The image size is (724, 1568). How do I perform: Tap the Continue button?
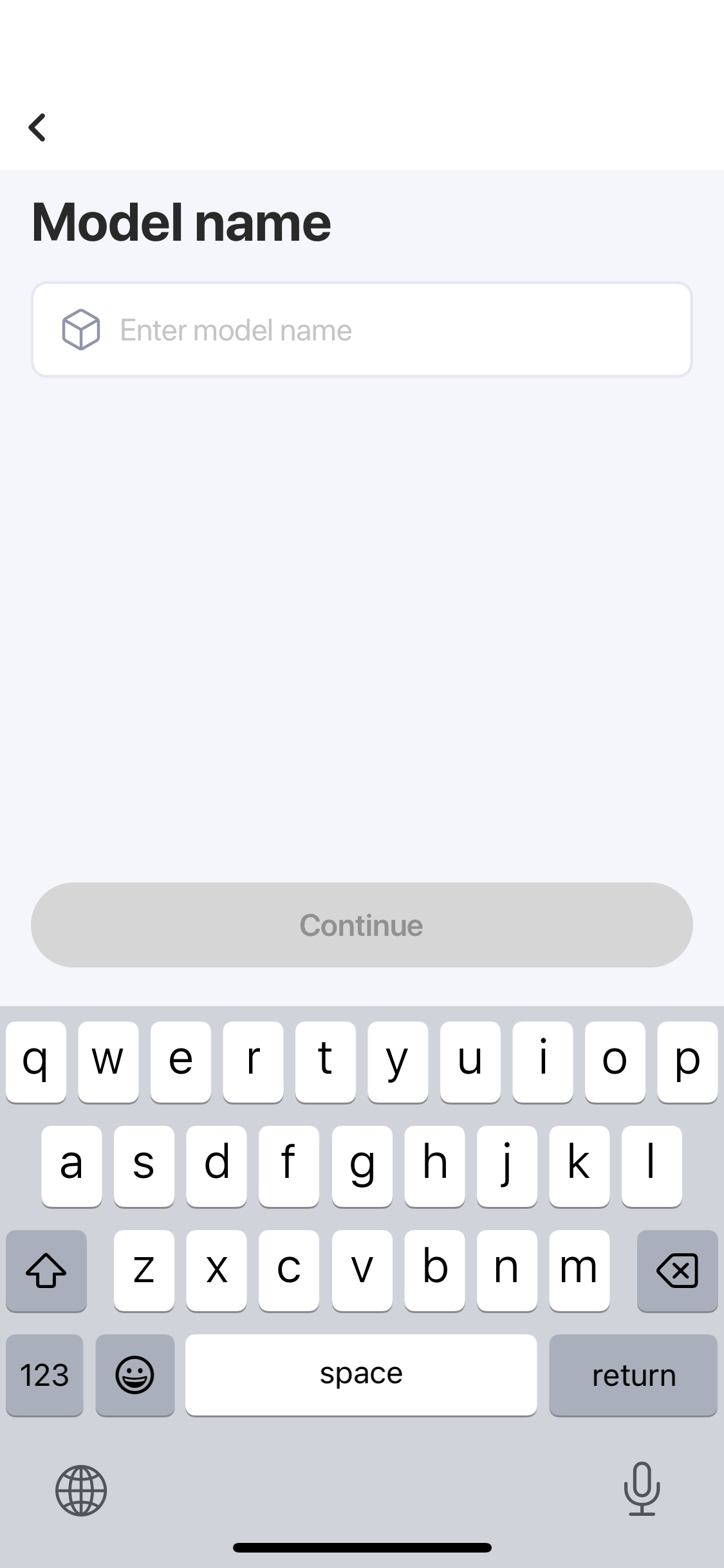click(x=362, y=924)
